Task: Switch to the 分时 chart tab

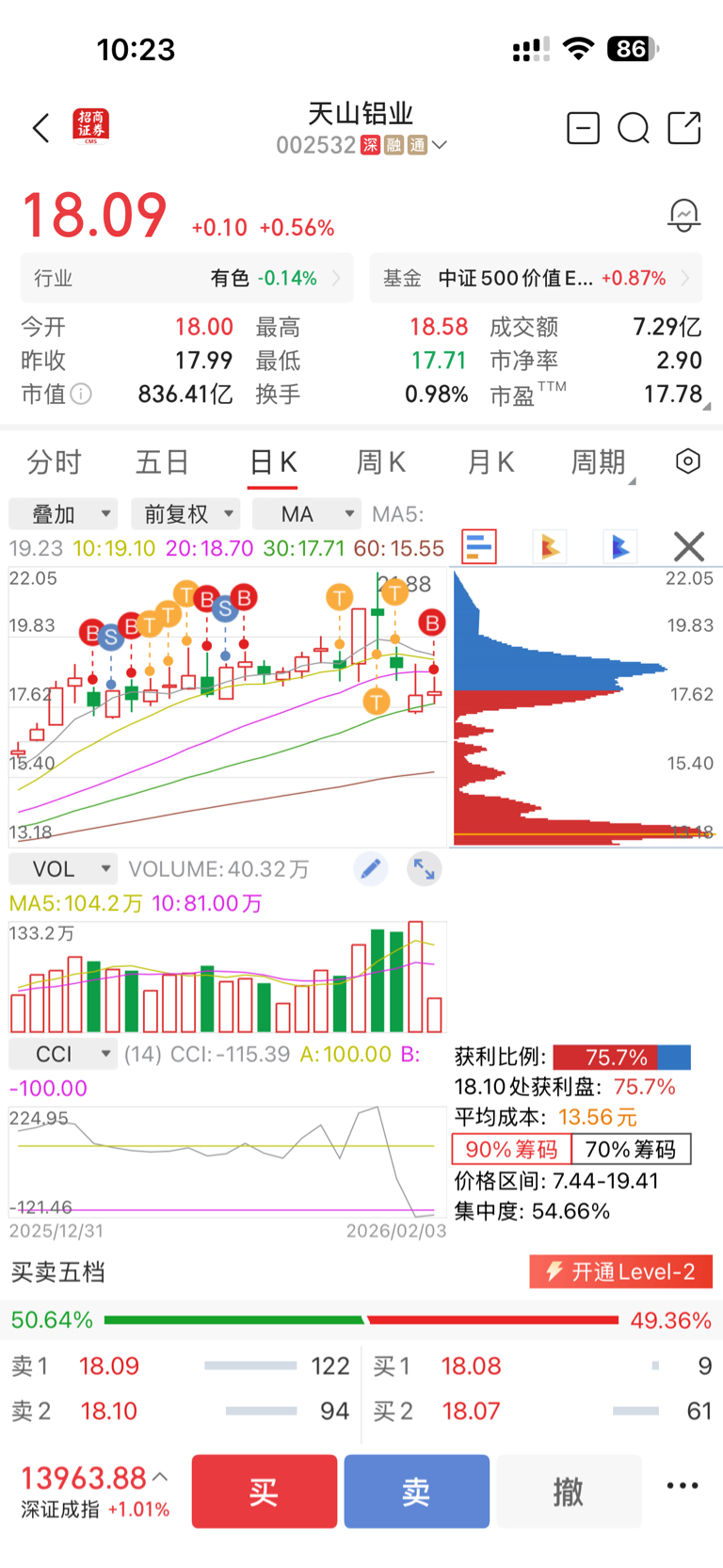Action: 54,462
